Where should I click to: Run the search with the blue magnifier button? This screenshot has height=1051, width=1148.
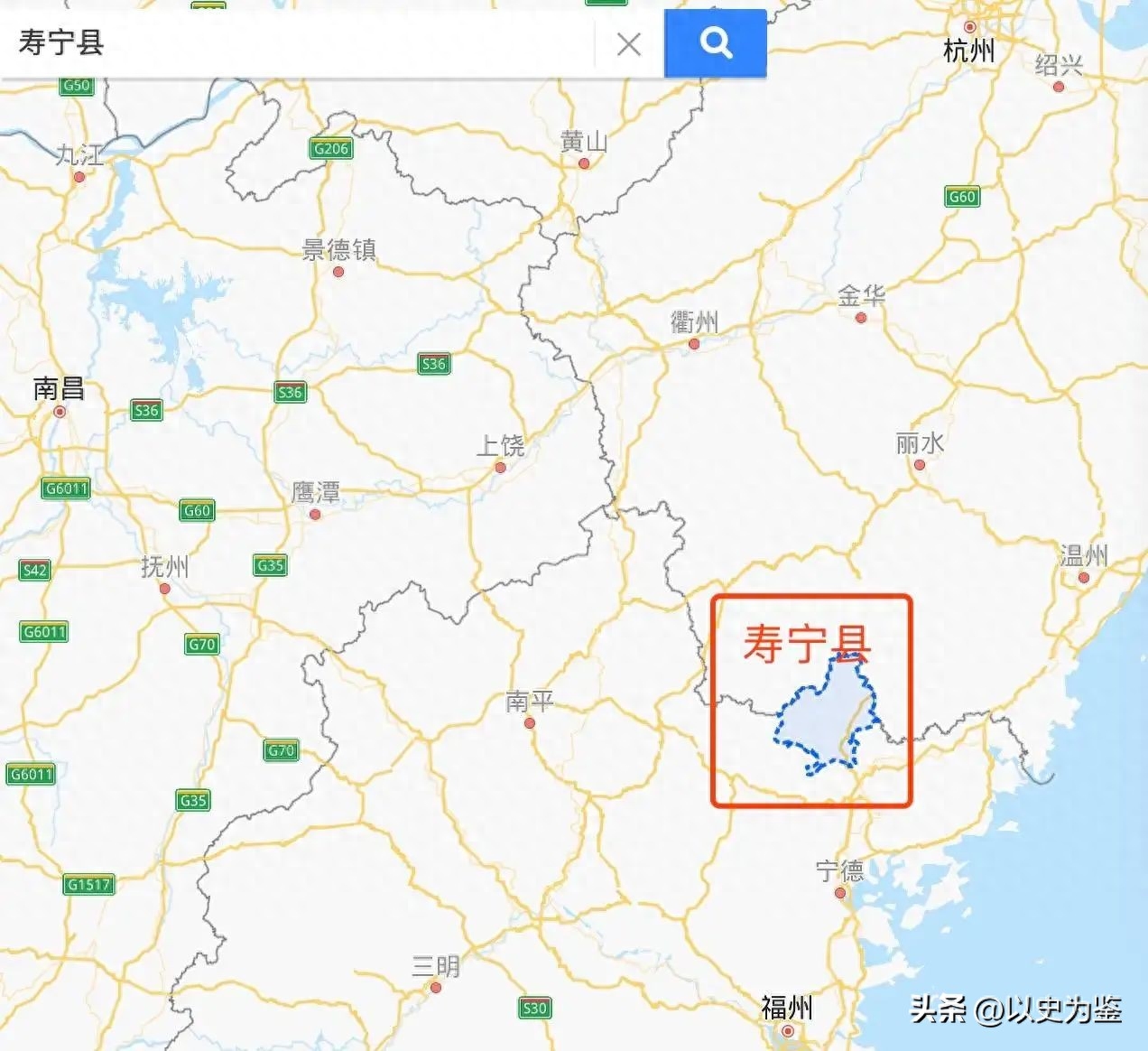715,42
